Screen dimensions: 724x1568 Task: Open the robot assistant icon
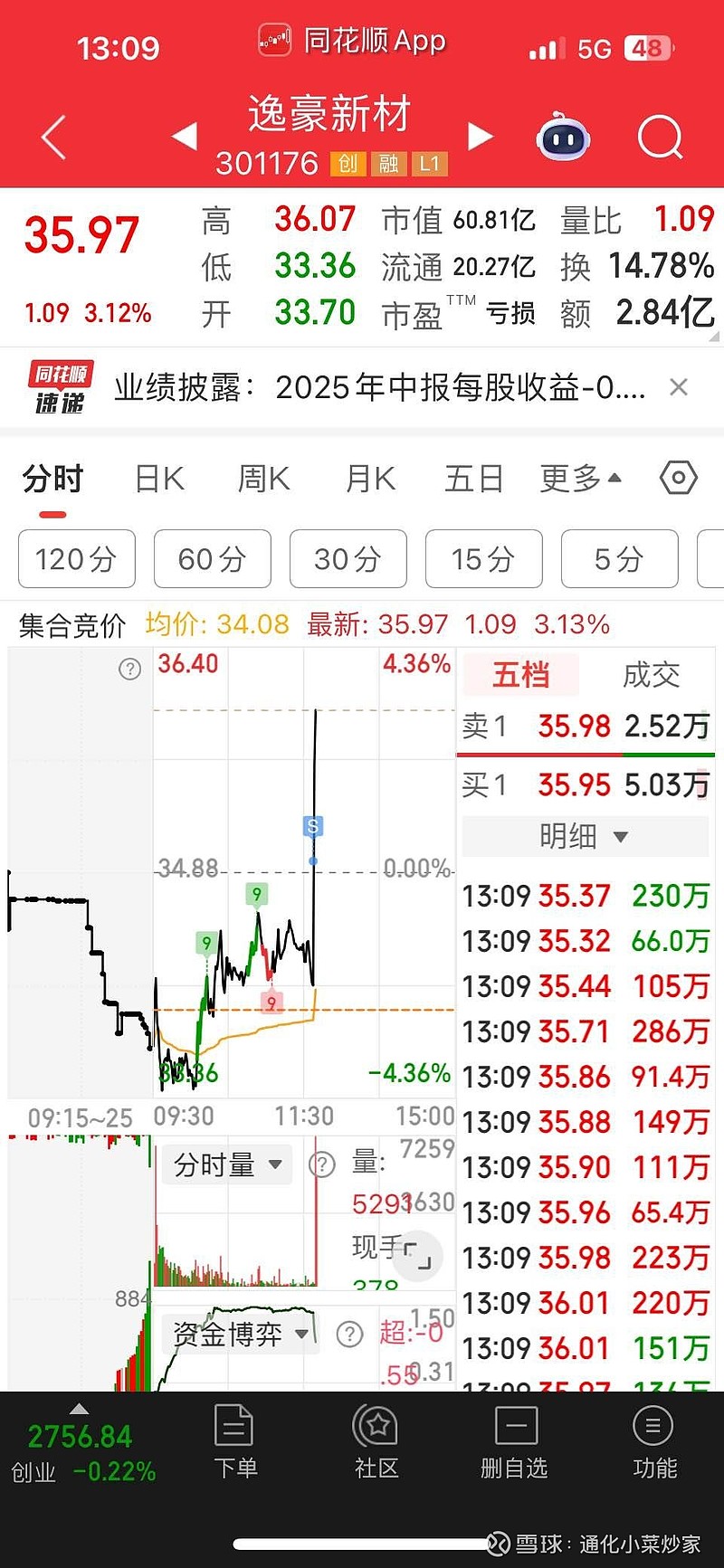tap(563, 138)
